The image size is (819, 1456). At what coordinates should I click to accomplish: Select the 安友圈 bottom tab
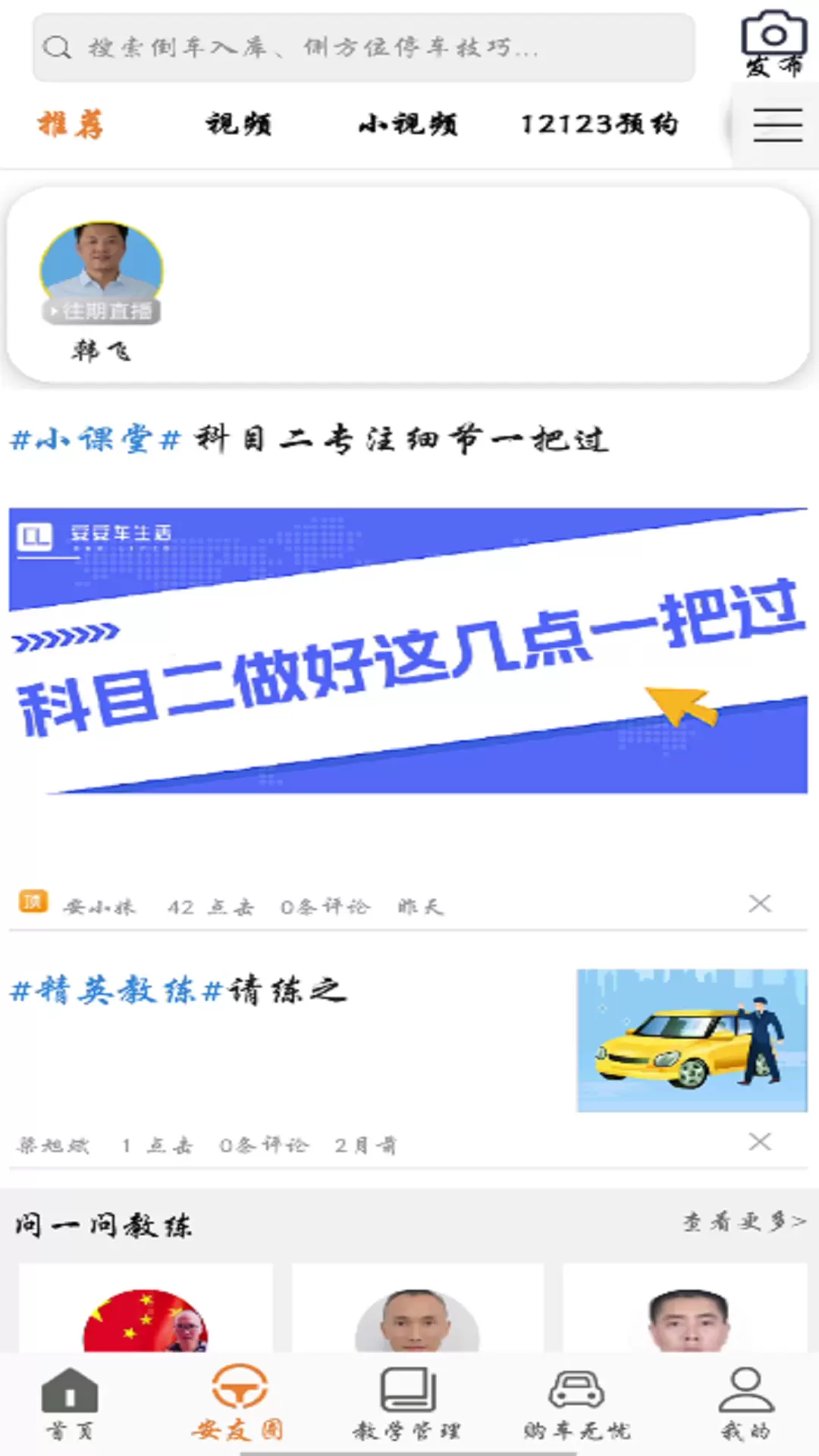click(238, 1404)
